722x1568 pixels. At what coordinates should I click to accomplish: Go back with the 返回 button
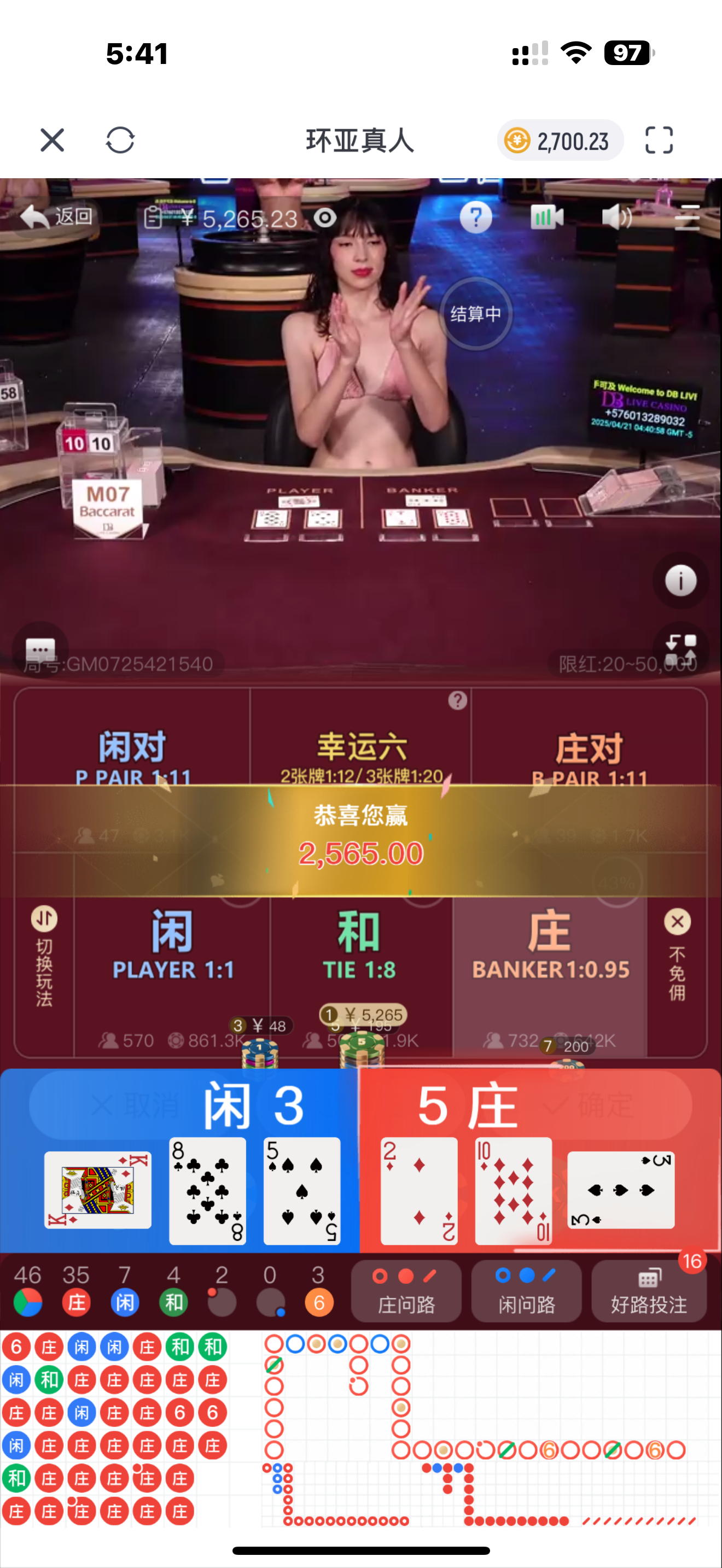pos(57,217)
